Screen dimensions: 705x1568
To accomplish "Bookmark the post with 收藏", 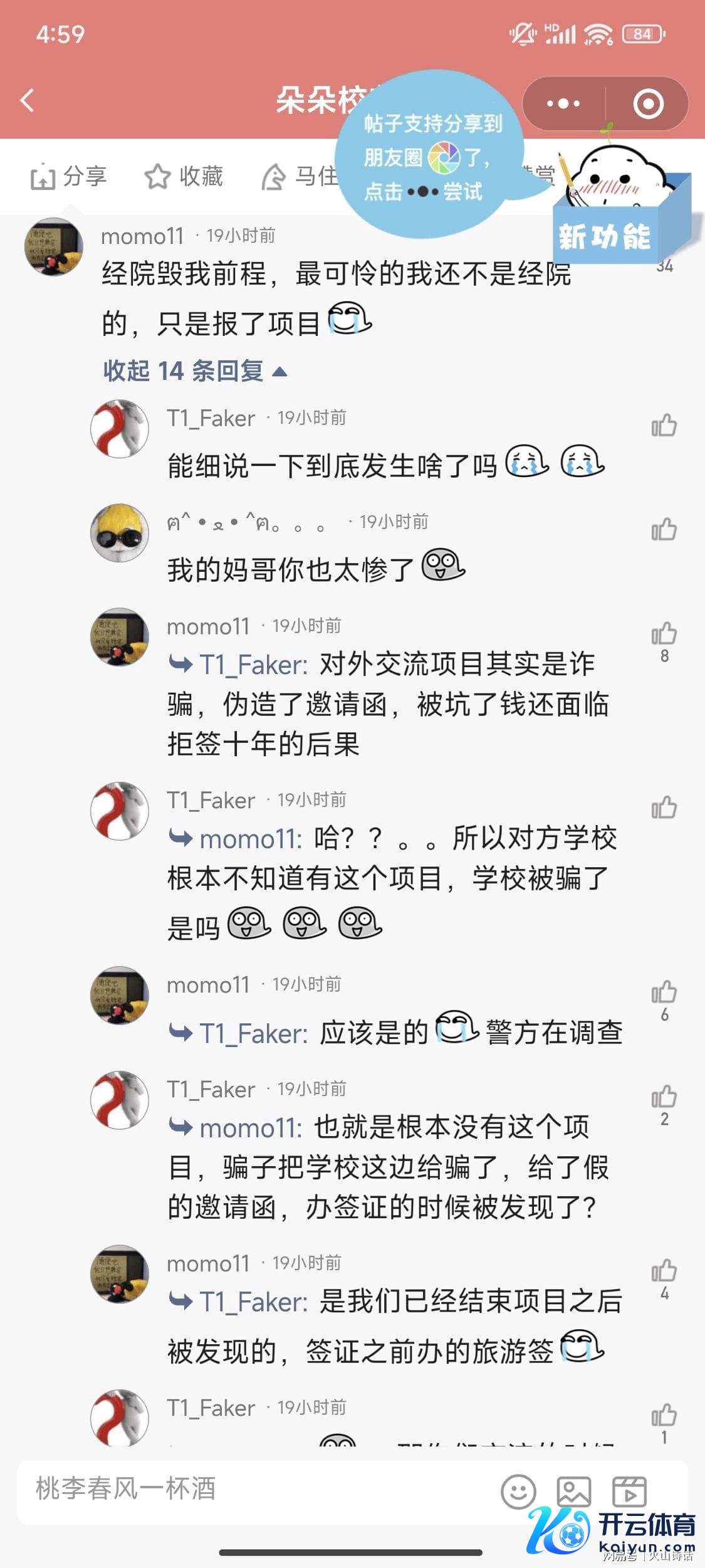I will (184, 177).
